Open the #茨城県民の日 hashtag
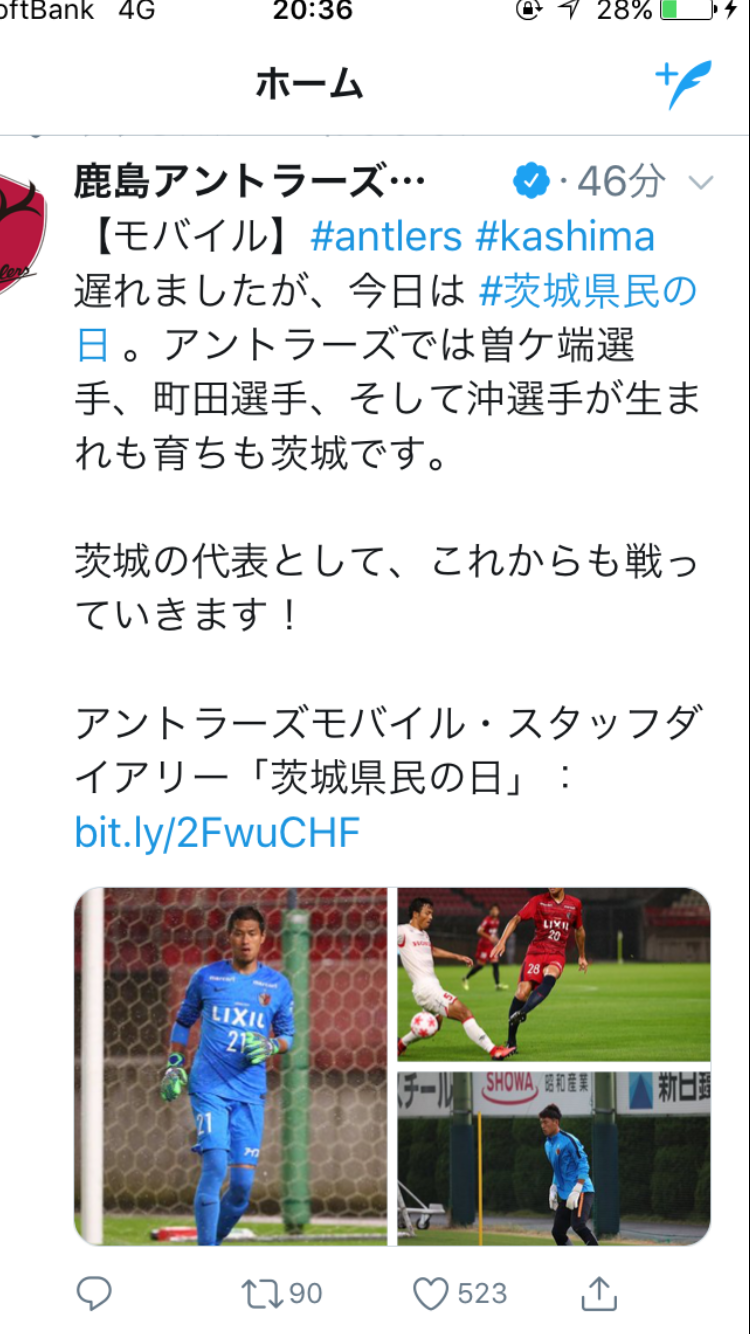The height and width of the screenshot is (1334, 750). [588, 291]
